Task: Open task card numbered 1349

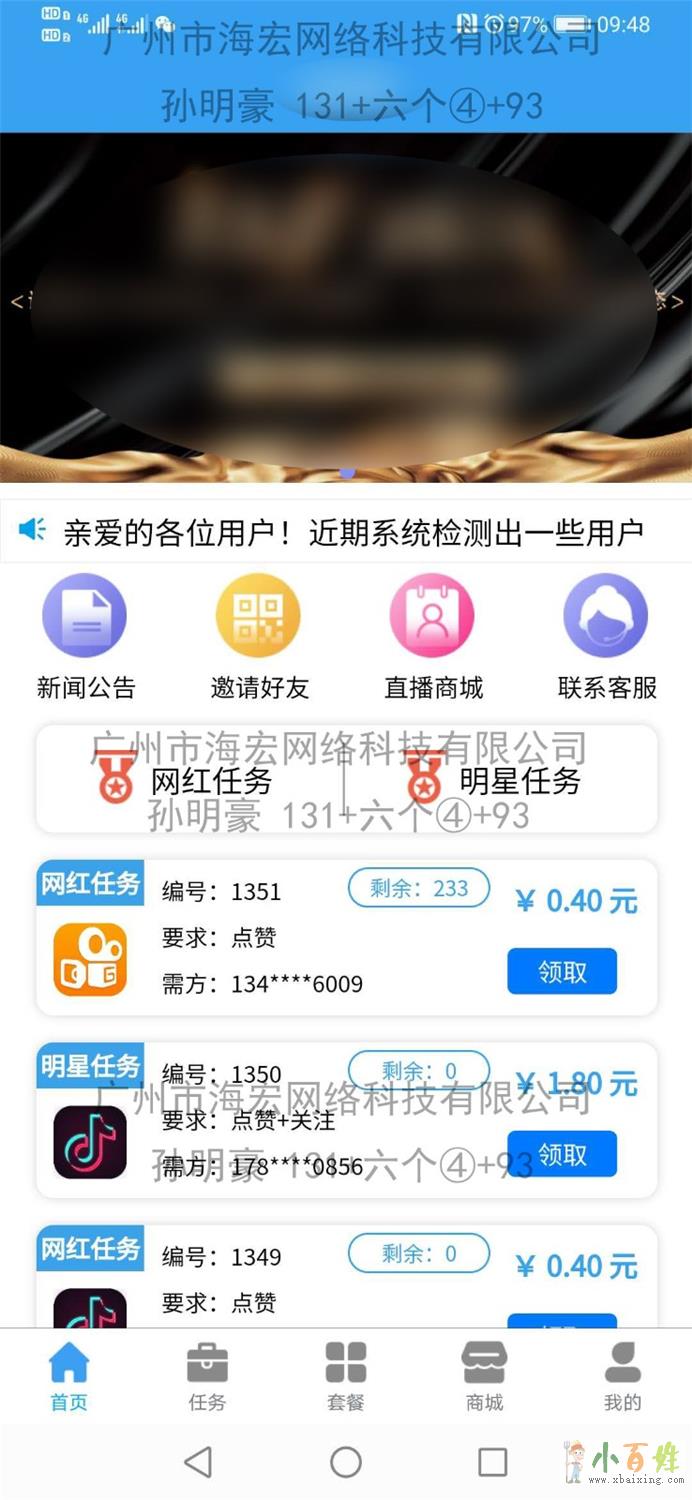Action: (300, 1275)
